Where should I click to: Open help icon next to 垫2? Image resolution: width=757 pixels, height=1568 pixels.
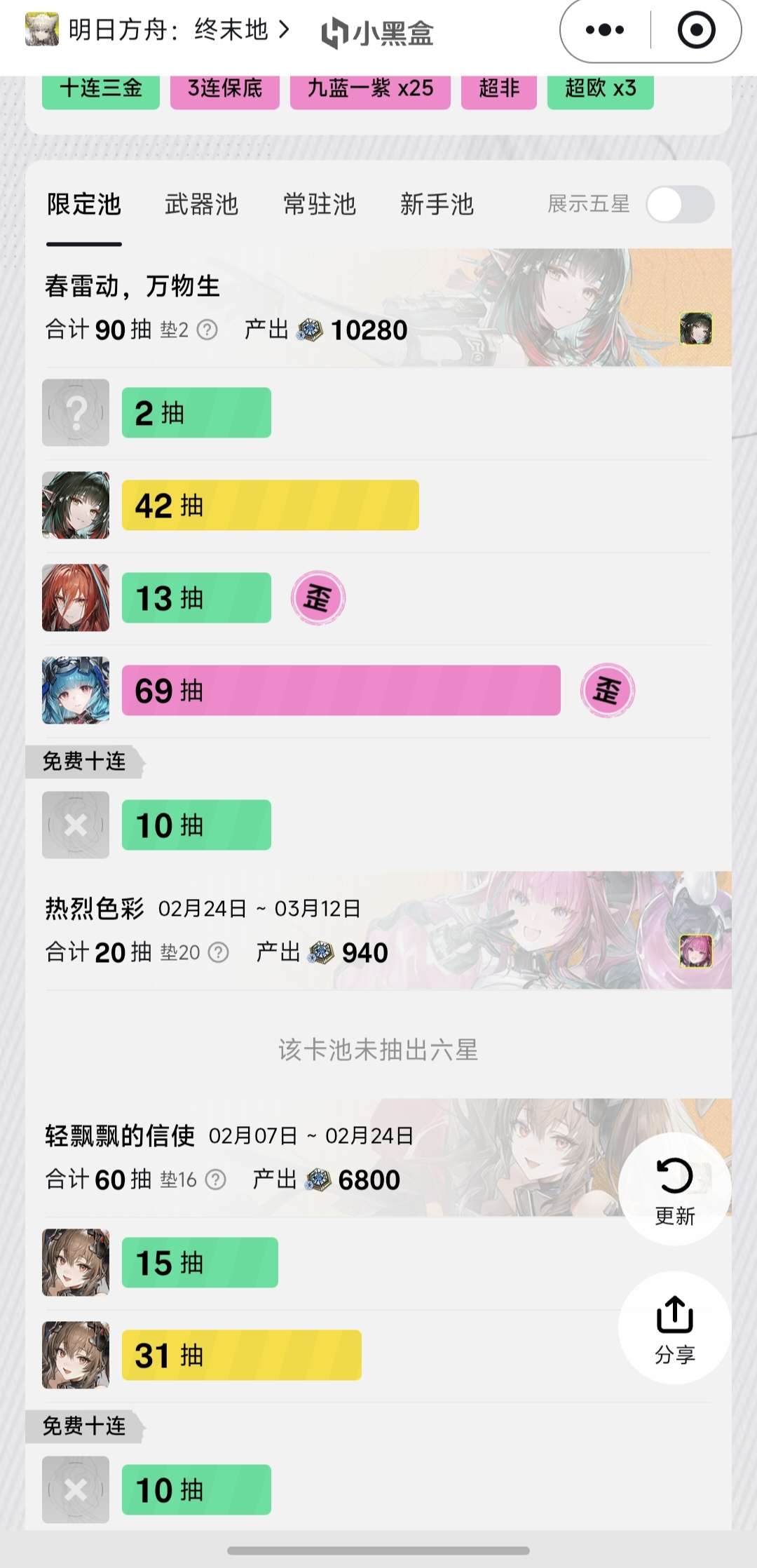coord(207,330)
